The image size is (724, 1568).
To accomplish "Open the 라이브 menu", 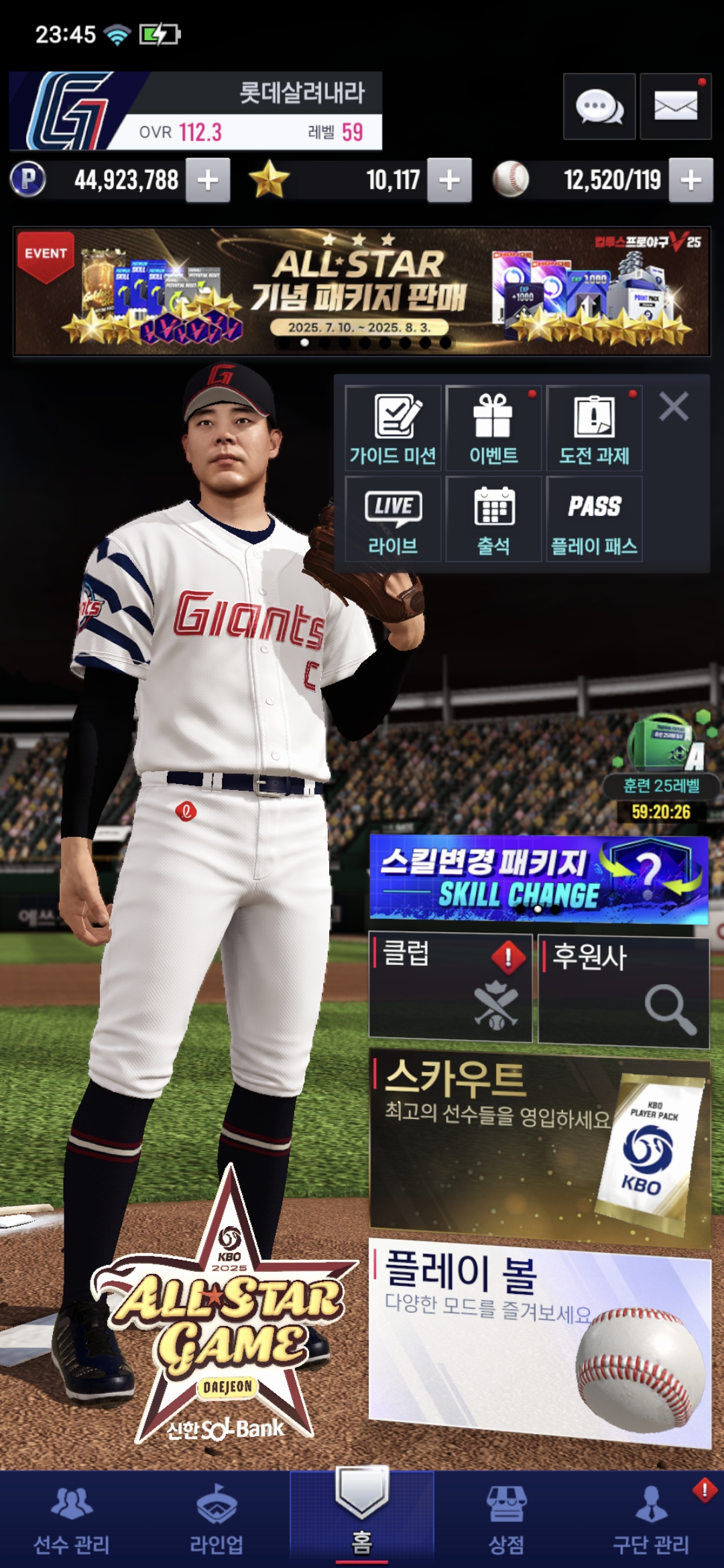I will 393,519.
